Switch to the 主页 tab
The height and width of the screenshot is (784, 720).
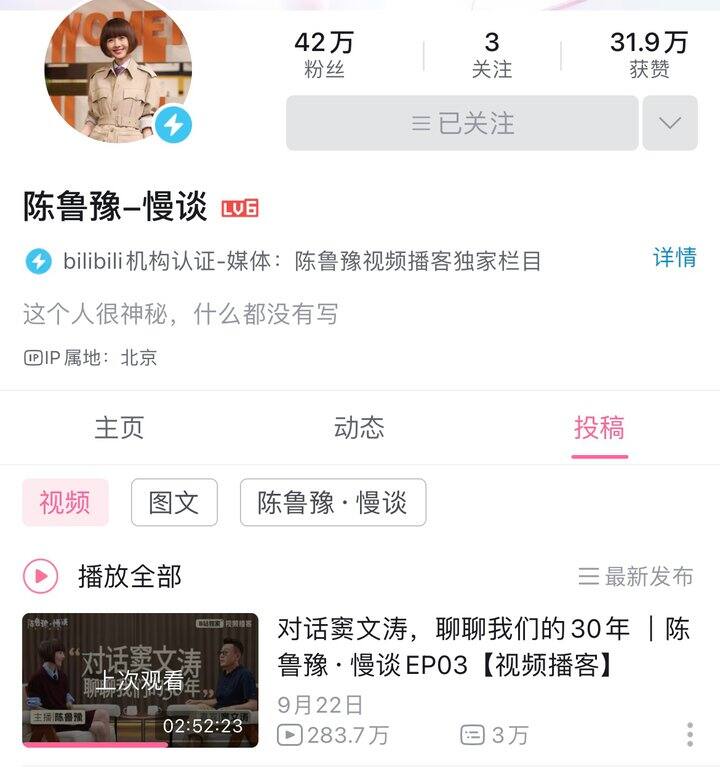(119, 427)
